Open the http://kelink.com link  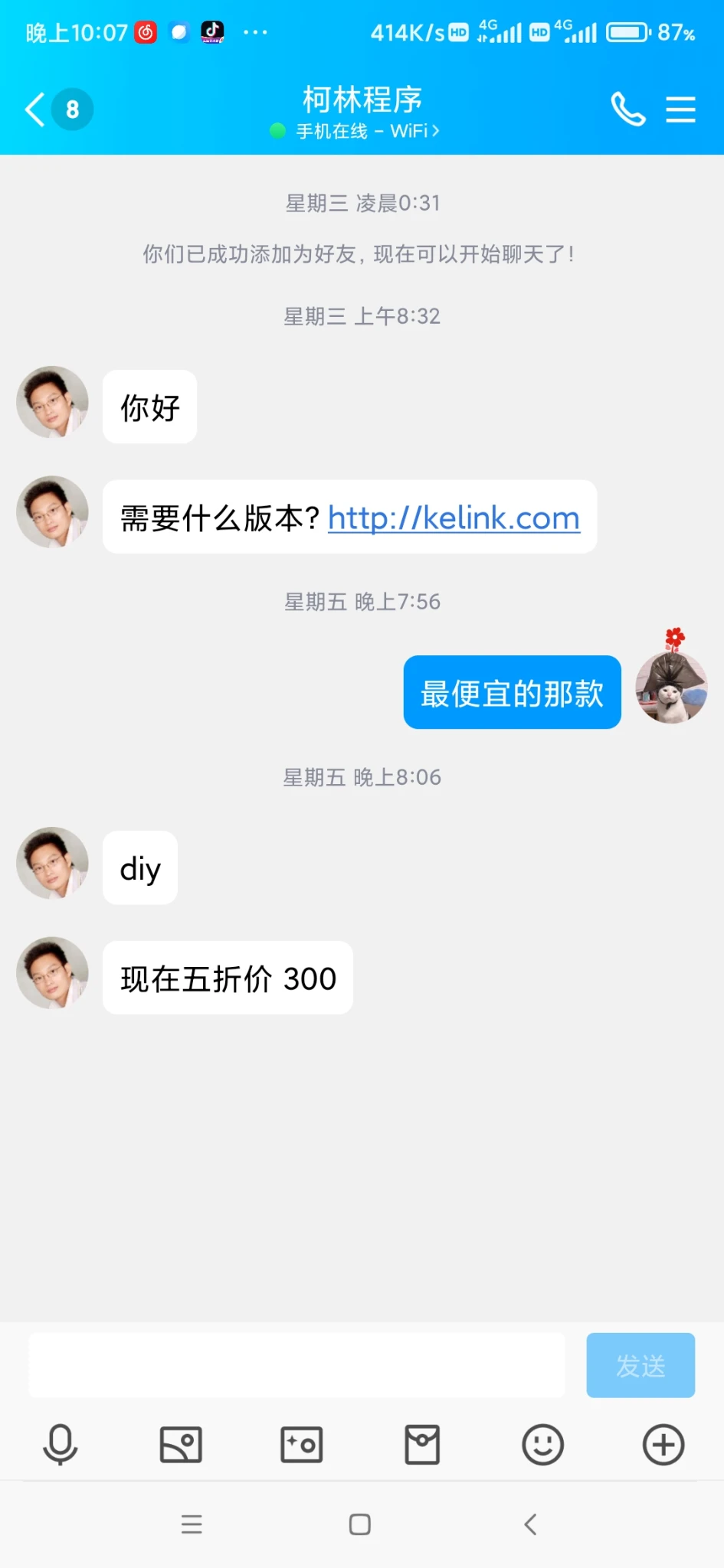click(x=454, y=518)
